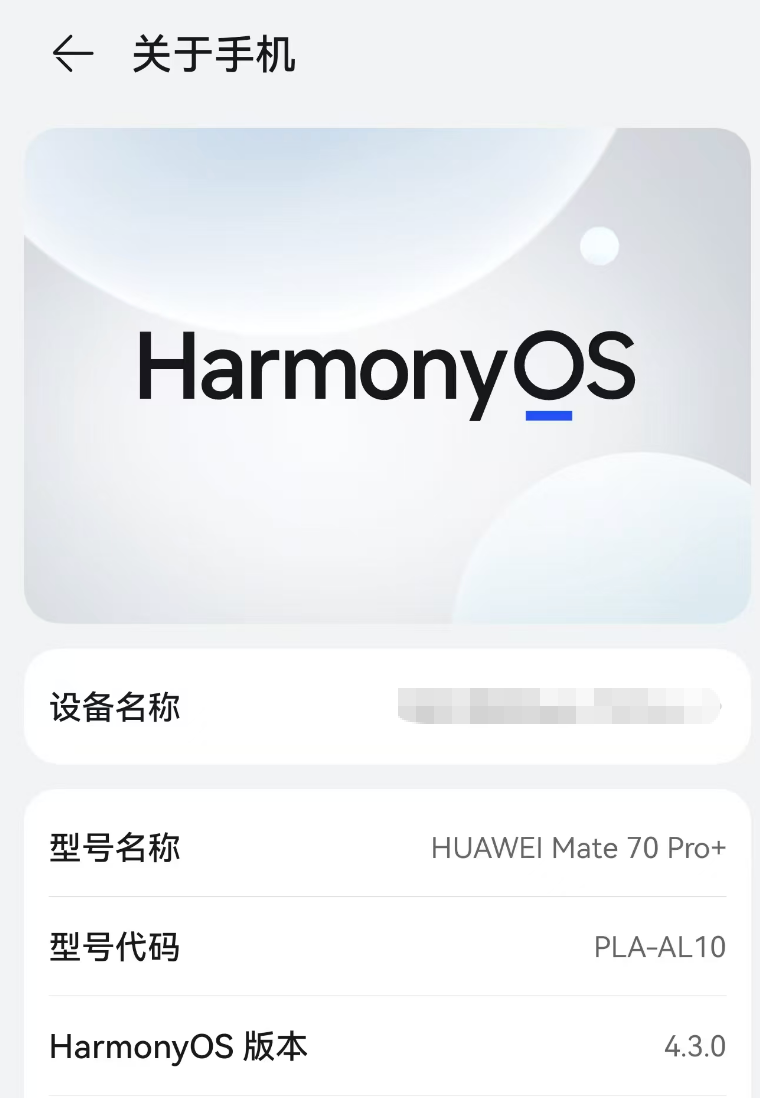
Task: Go back from About phone
Action: [73, 54]
